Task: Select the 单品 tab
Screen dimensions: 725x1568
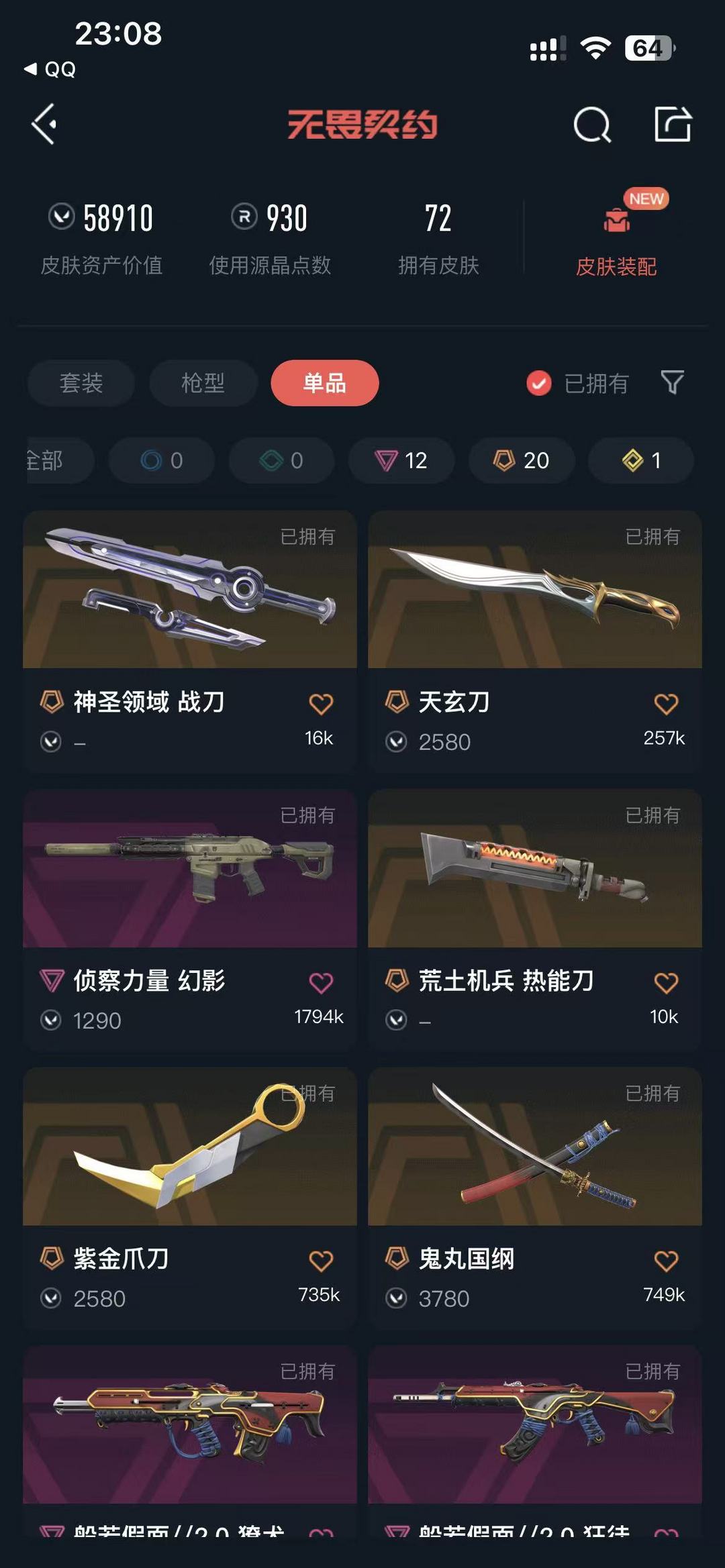Action: point(325,383)
